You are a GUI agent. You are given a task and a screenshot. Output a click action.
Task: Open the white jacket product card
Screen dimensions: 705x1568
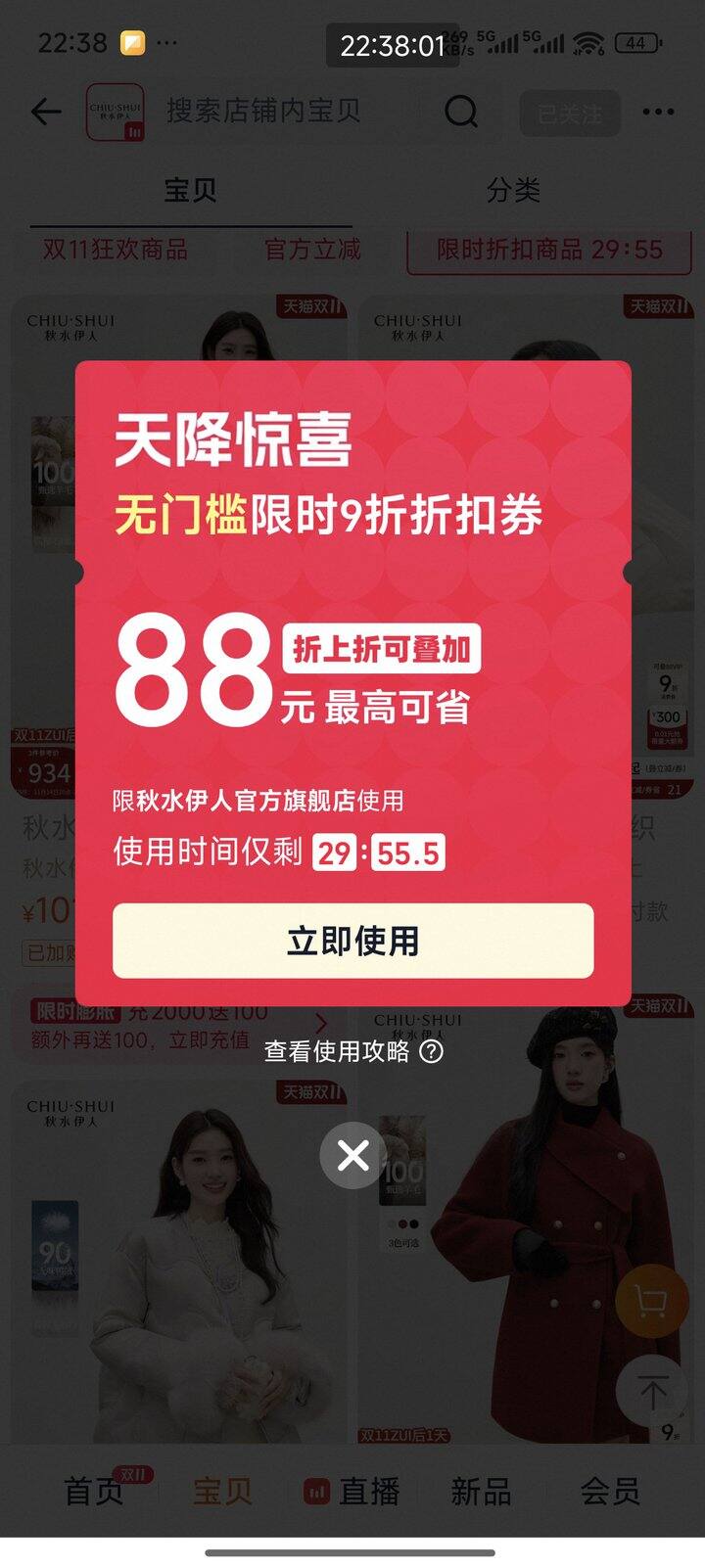click(x=178, y=1263)
